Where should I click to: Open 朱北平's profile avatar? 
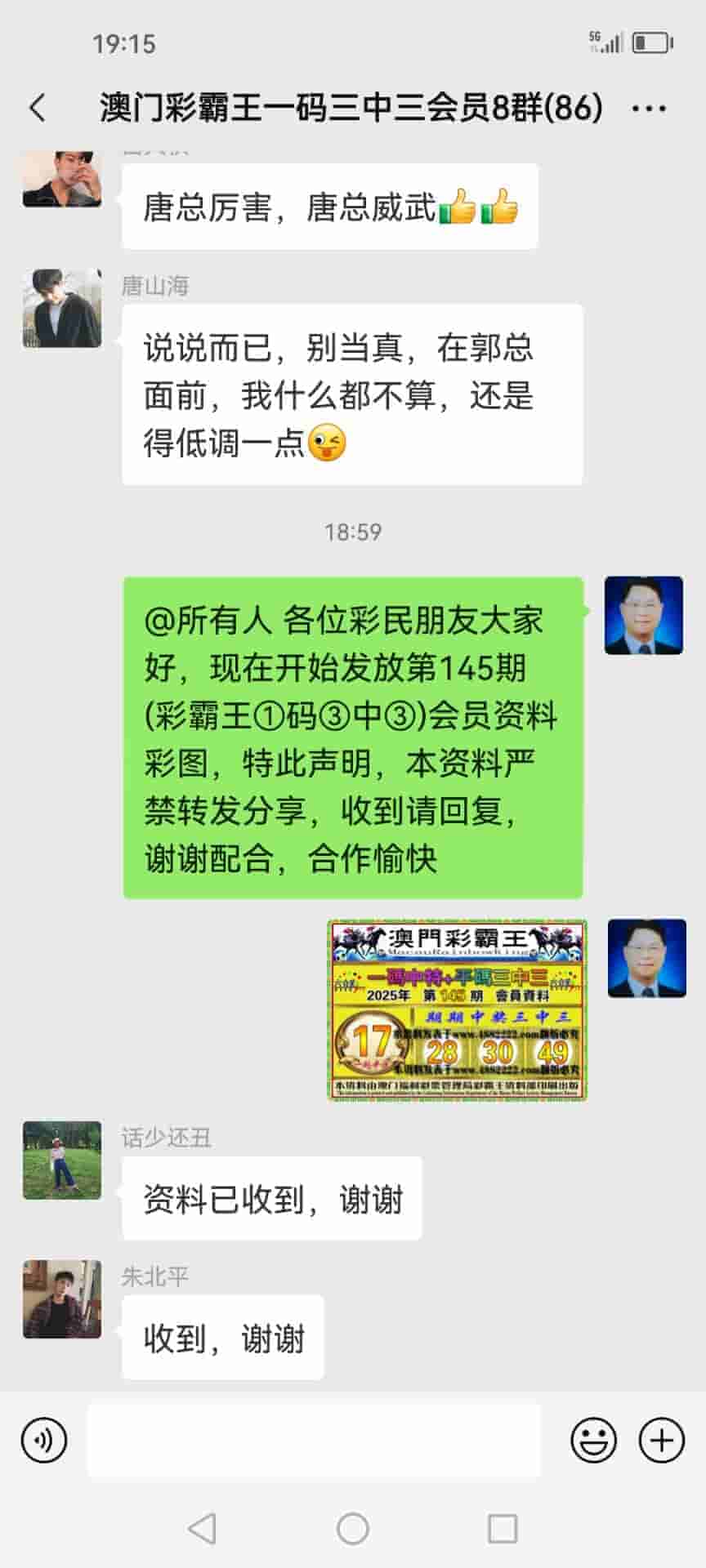point(62,1299)
